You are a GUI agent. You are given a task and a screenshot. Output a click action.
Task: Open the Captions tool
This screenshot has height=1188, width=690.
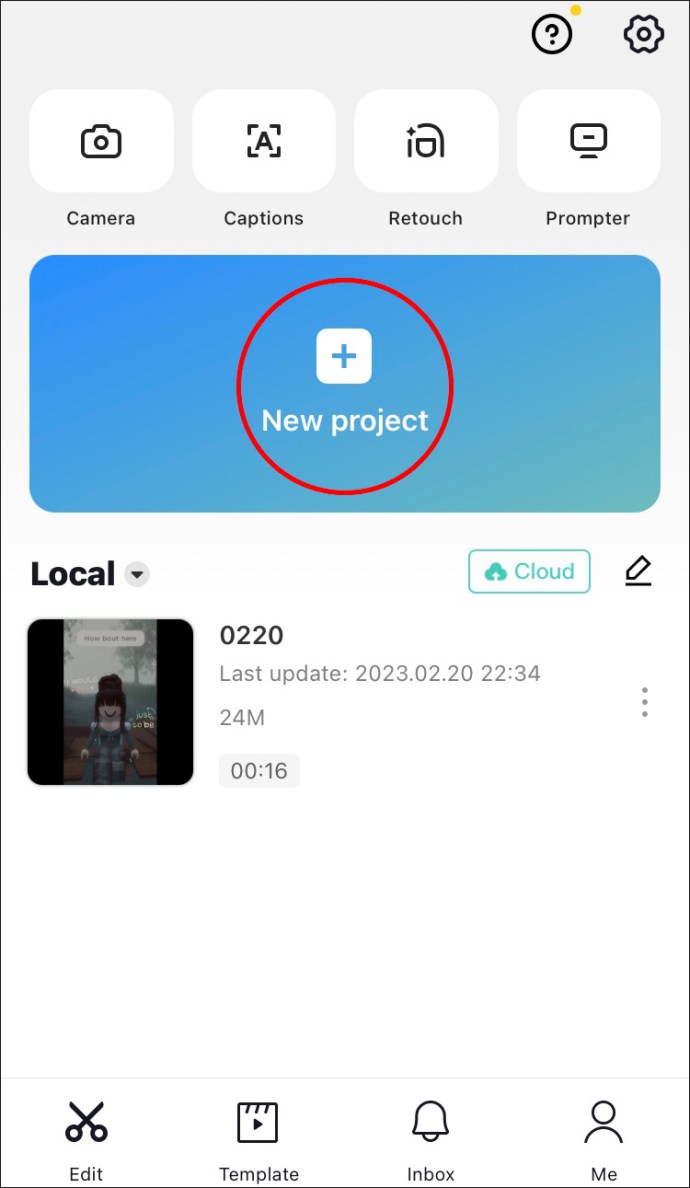click(263, 142)
